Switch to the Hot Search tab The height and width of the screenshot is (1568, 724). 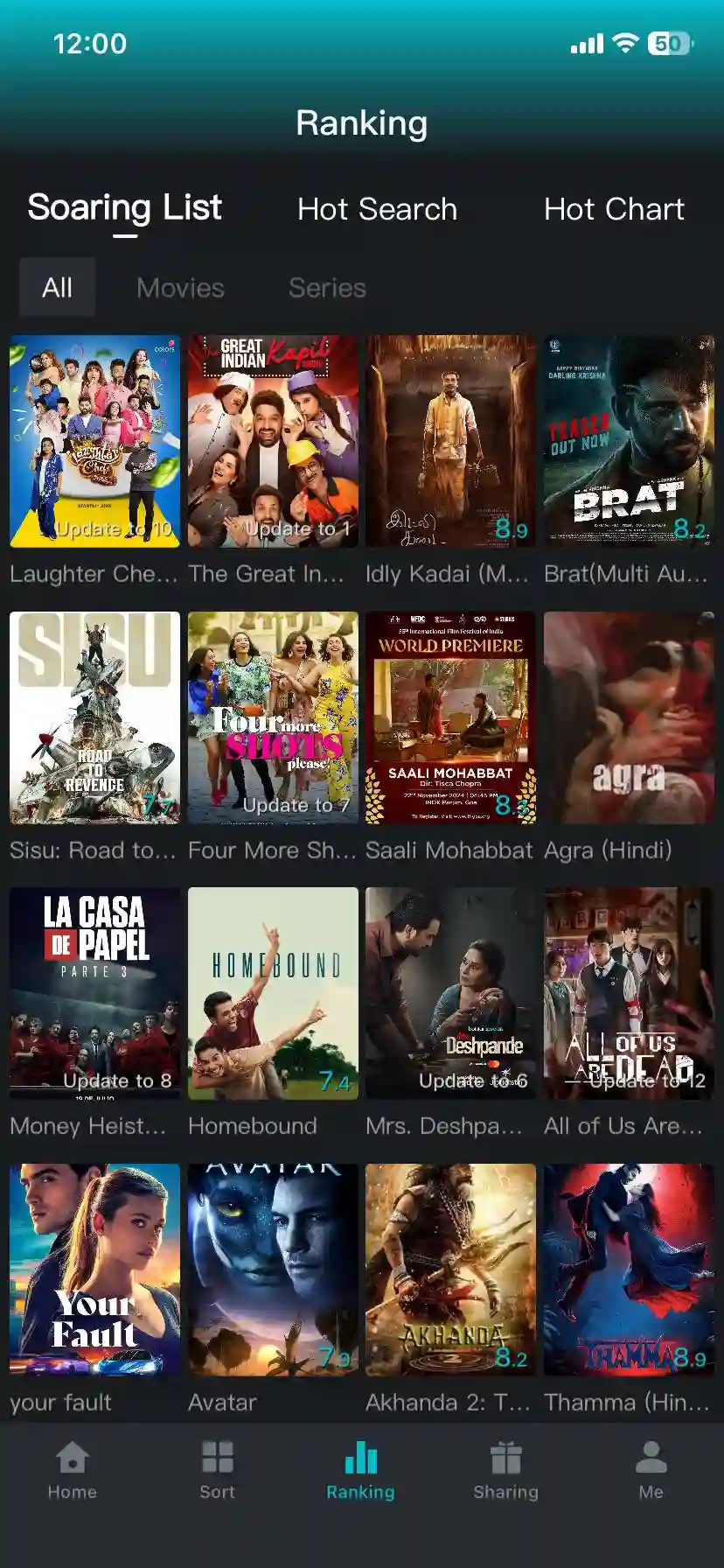pos(377,209)
